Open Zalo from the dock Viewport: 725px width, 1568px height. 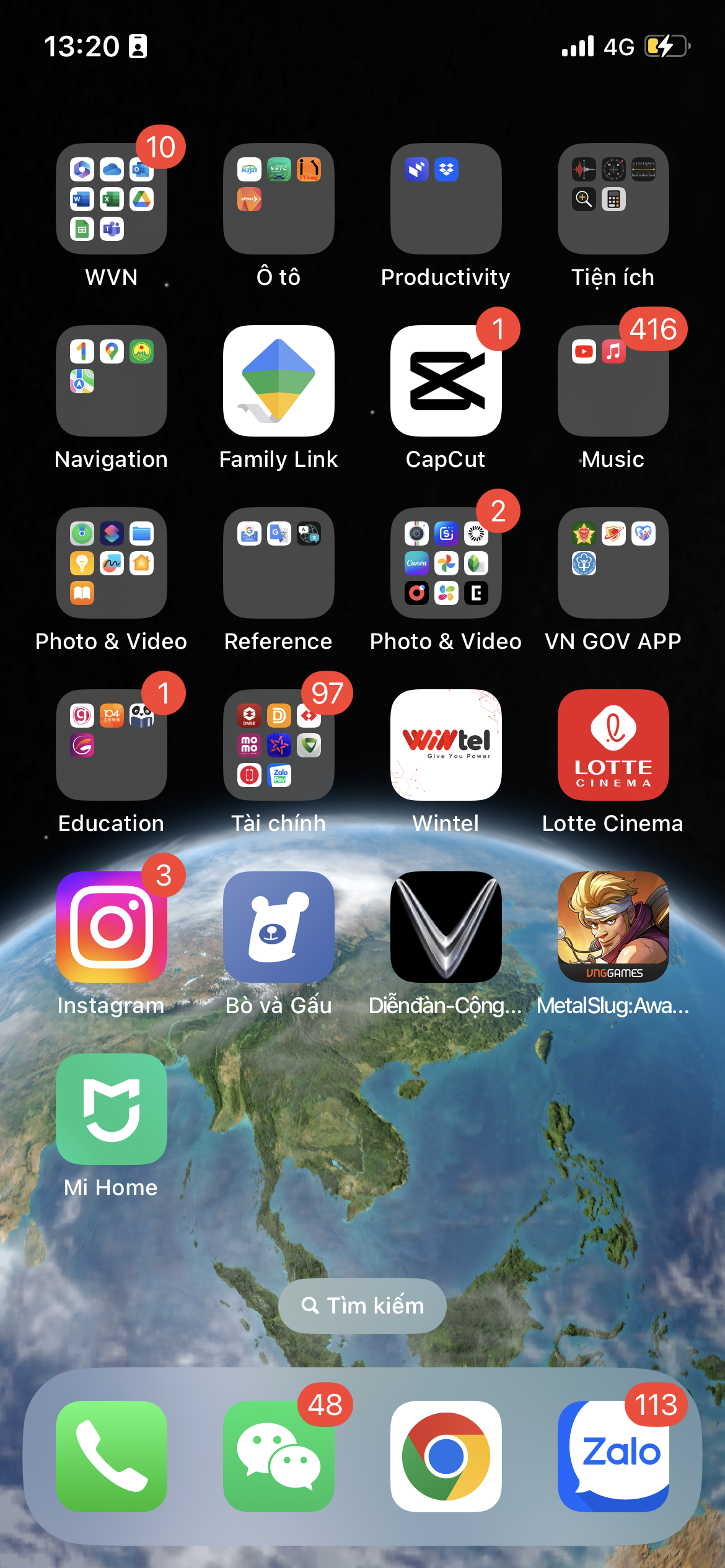pyautogui.click(x=613, y=1456)
